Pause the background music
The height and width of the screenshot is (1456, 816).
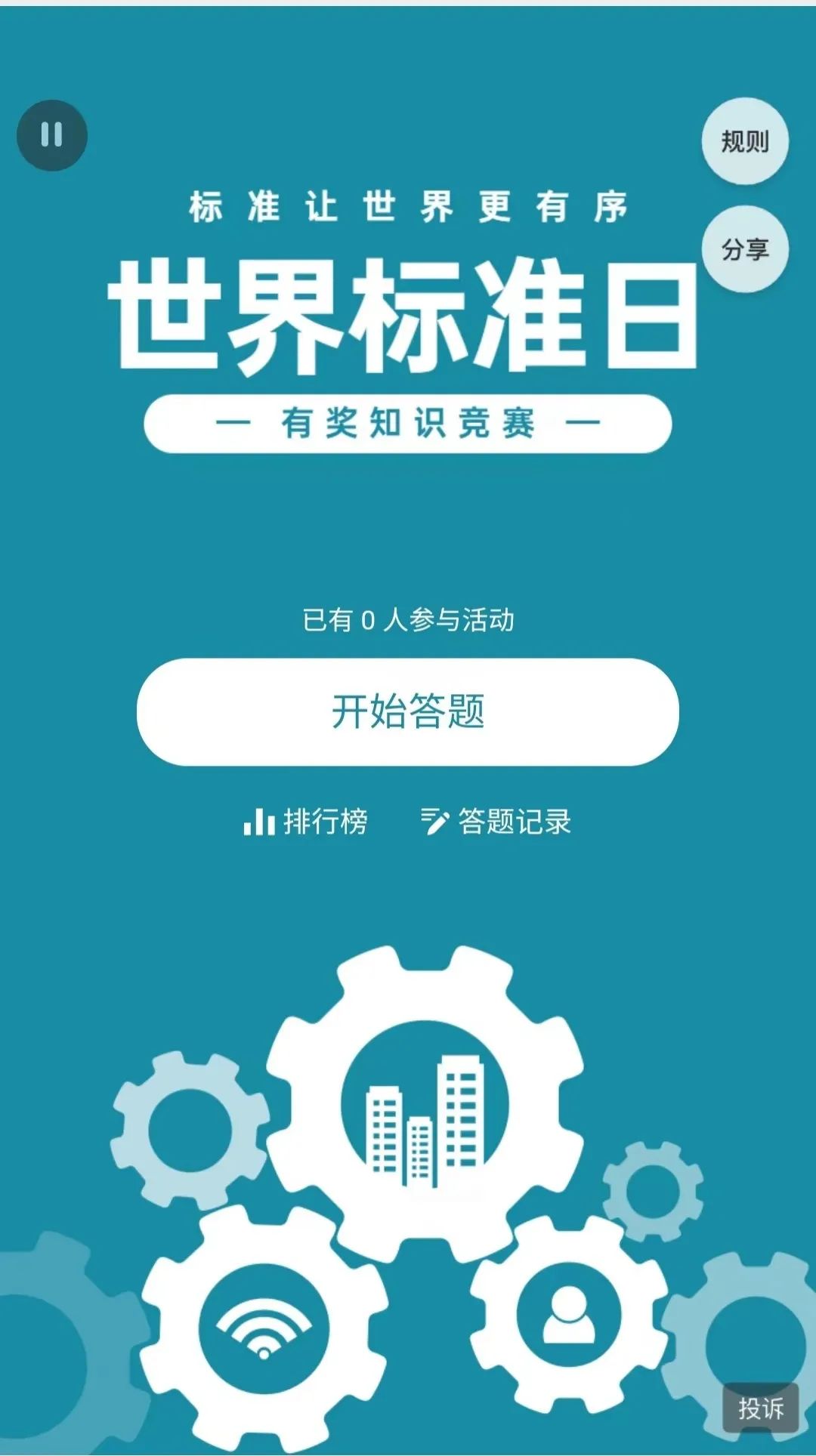pos(52,135)
